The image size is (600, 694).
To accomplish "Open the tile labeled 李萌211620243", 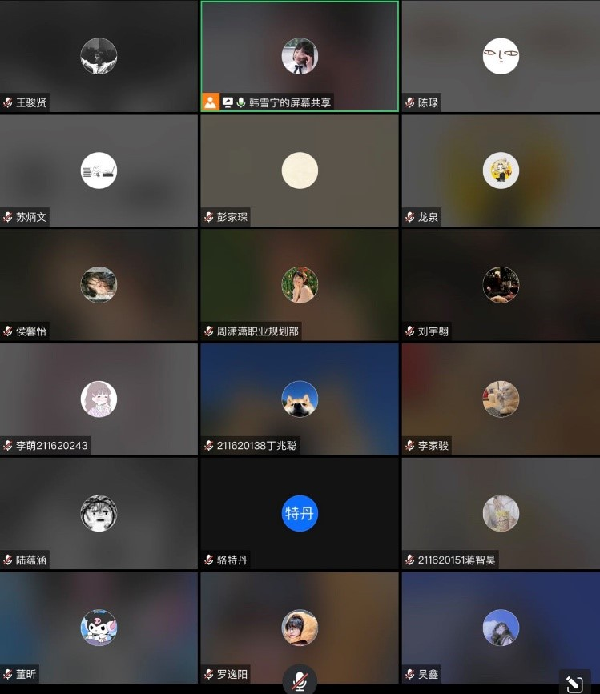I will 99,399.
